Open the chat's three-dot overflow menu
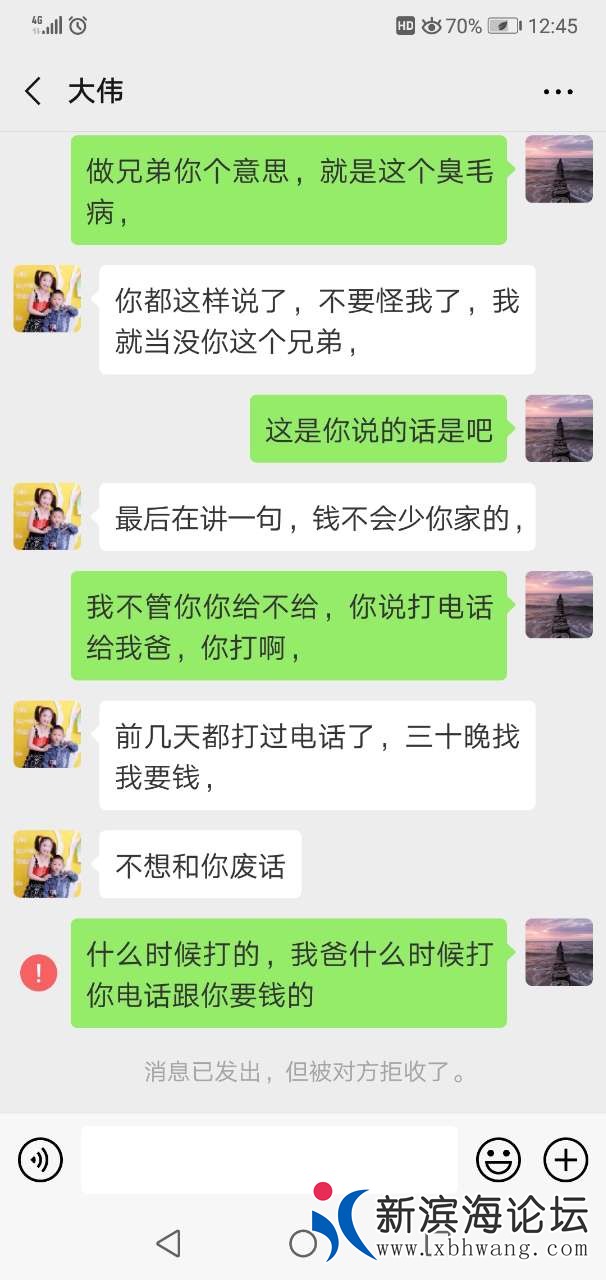606x1280 pixels. [558, 92]
